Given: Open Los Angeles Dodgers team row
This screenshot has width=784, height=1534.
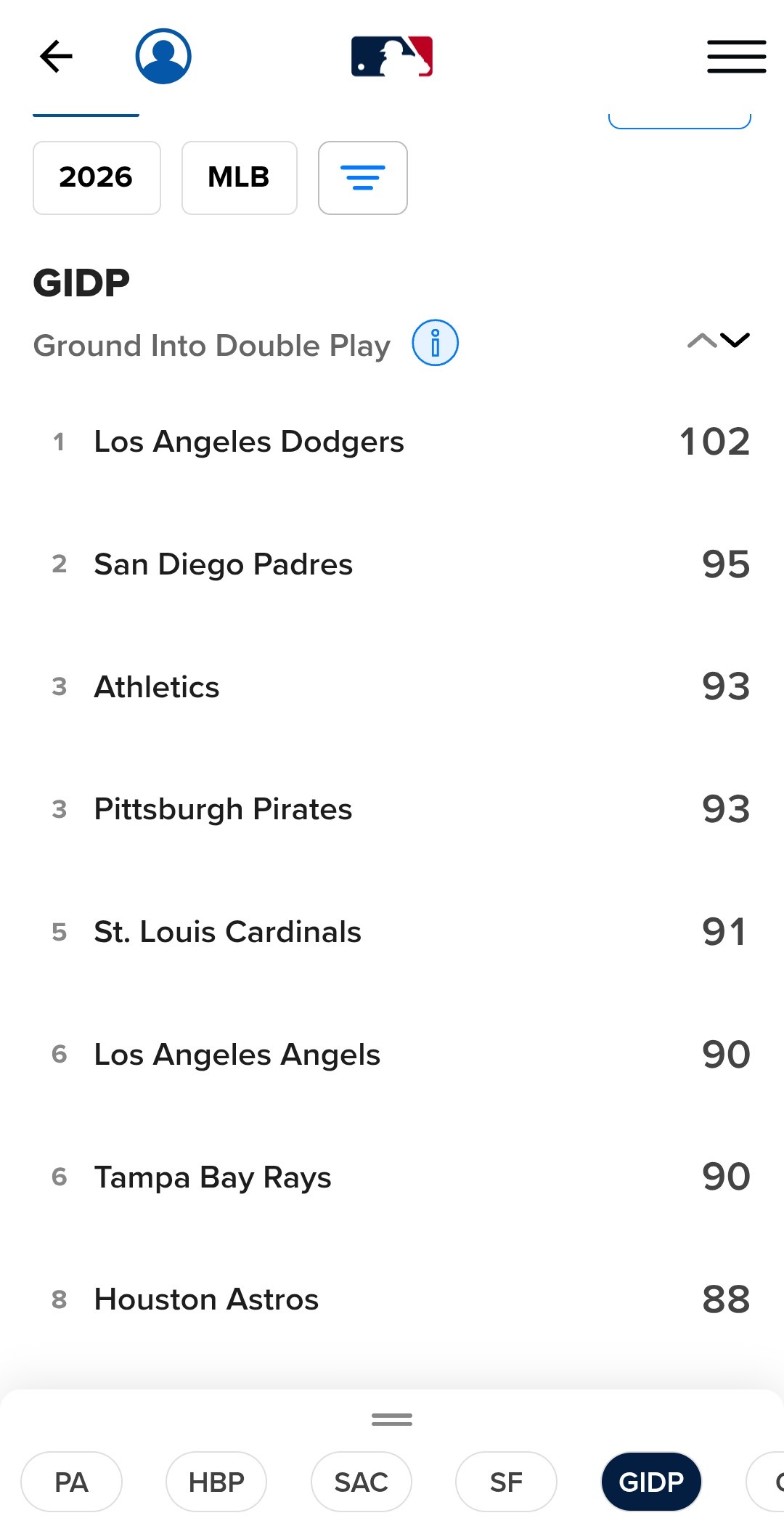Looking at the screenshot, I should [392, 442].
